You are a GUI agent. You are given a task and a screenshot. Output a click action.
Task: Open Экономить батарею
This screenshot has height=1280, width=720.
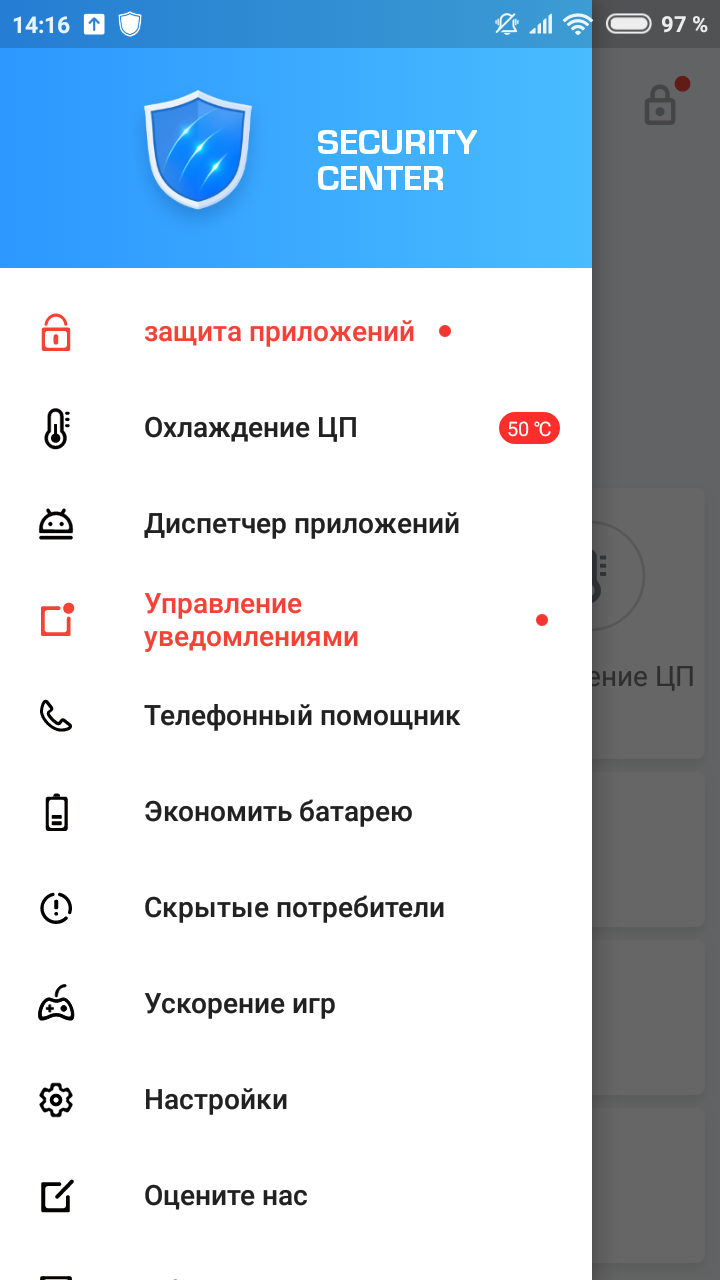(296, 812)
